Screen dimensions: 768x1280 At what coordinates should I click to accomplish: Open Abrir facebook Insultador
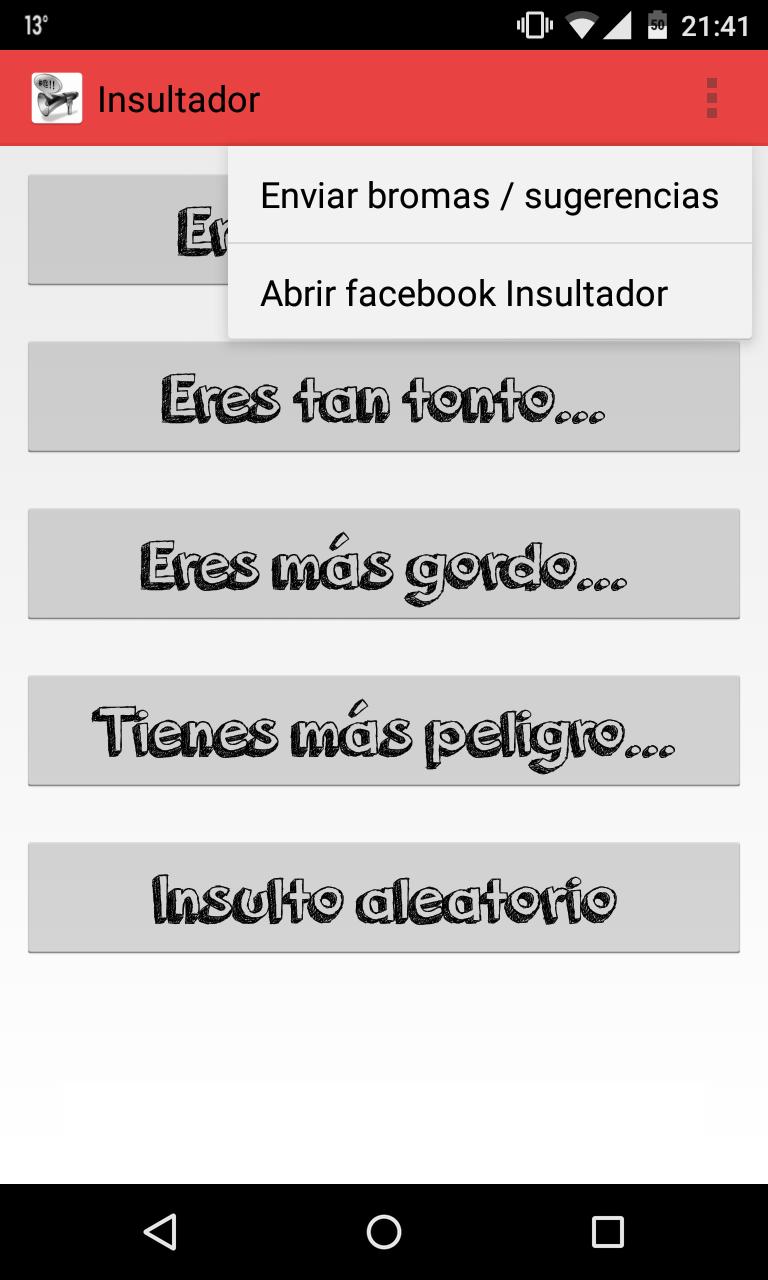tap(463, 292)
